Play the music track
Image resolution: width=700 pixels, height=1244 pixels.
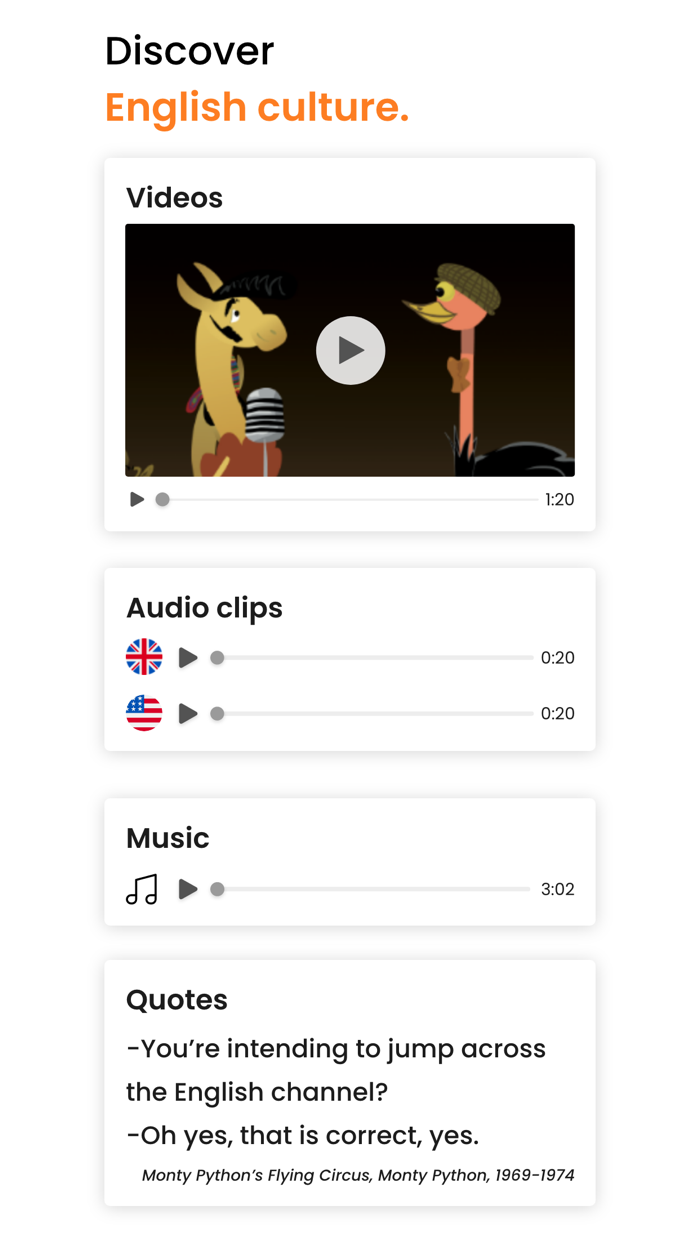(x=188, y=889)
